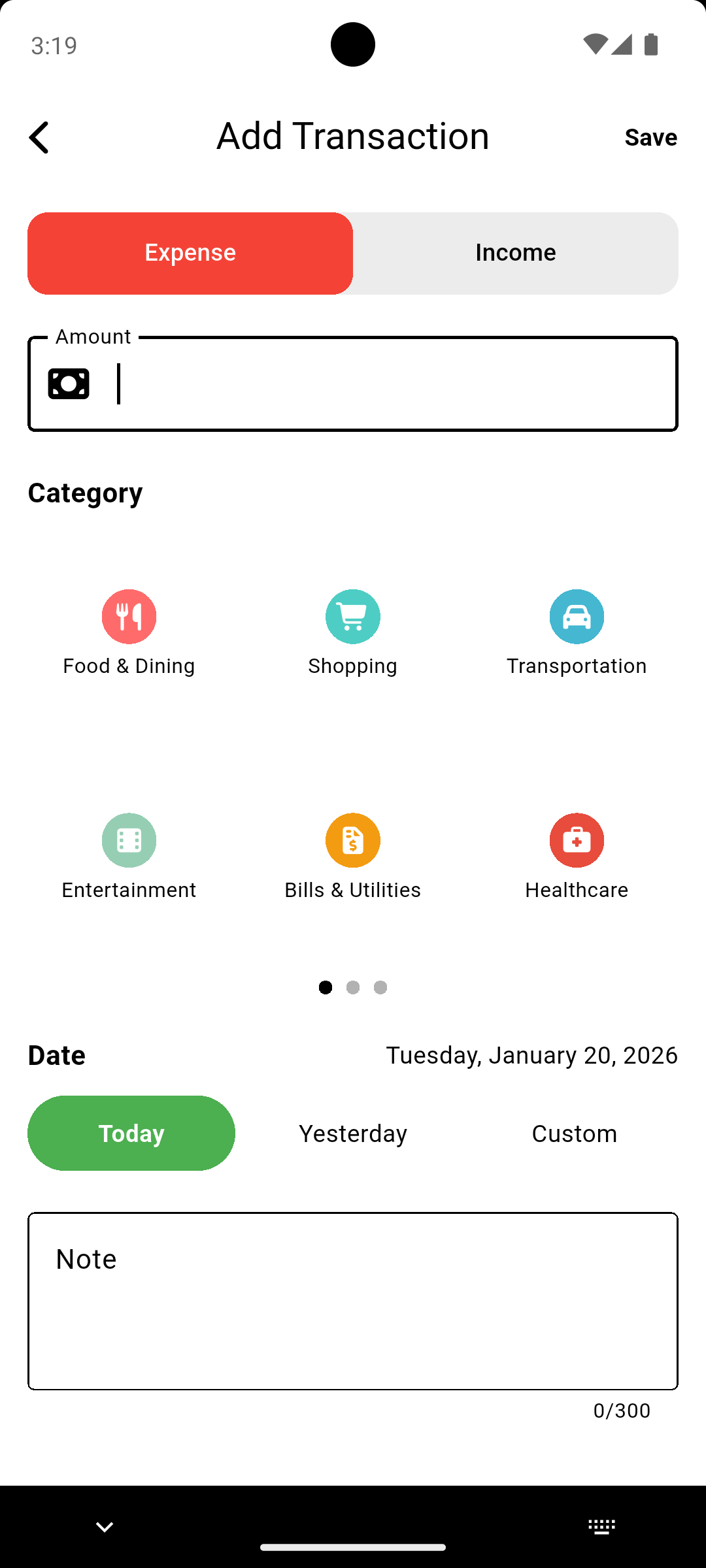
Task: Select Yesterday as the transaction date
Action: [352, 1133]
